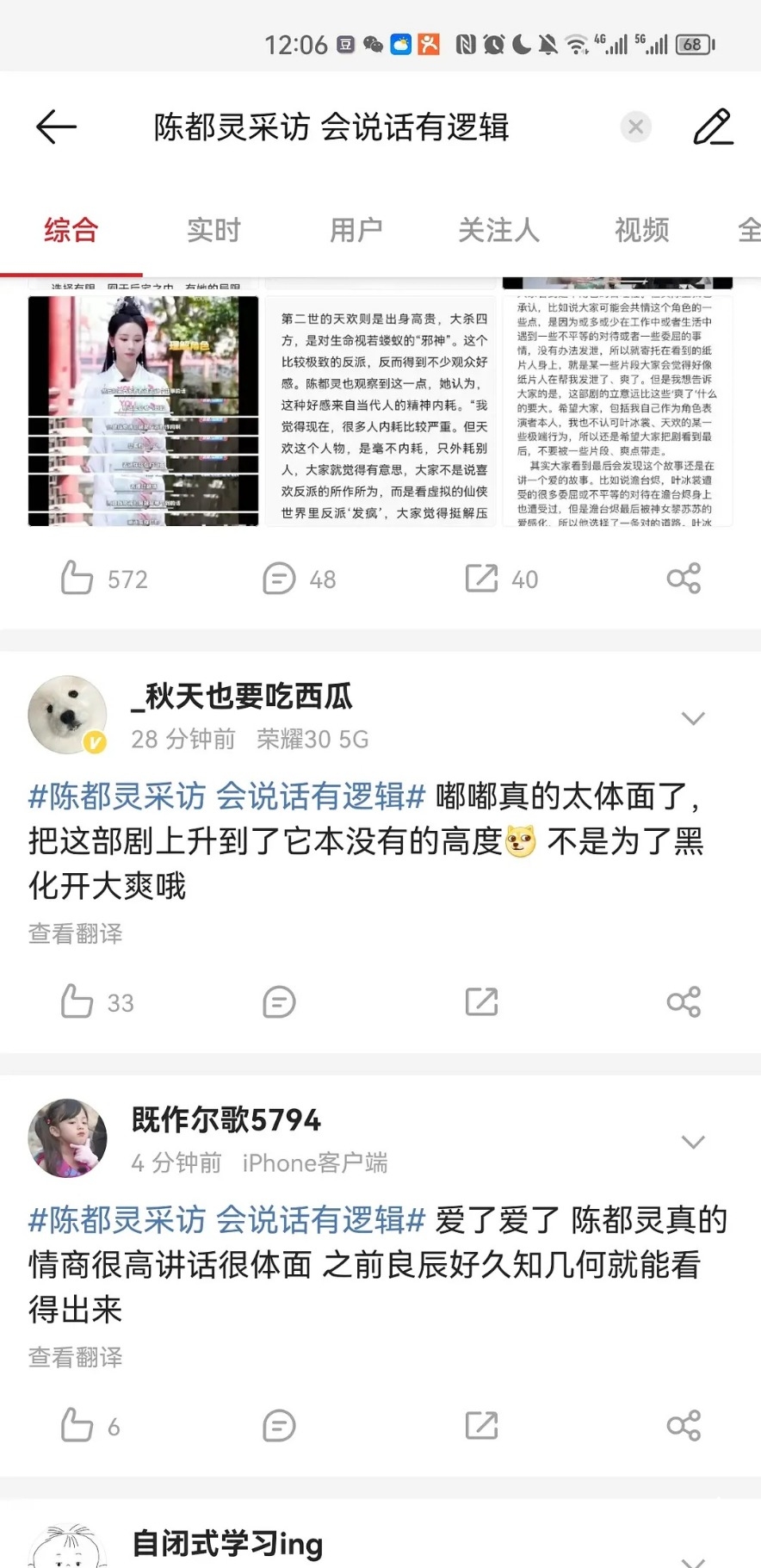
Task: Switch to the 用户 tab
Action: tap(356, 230)
